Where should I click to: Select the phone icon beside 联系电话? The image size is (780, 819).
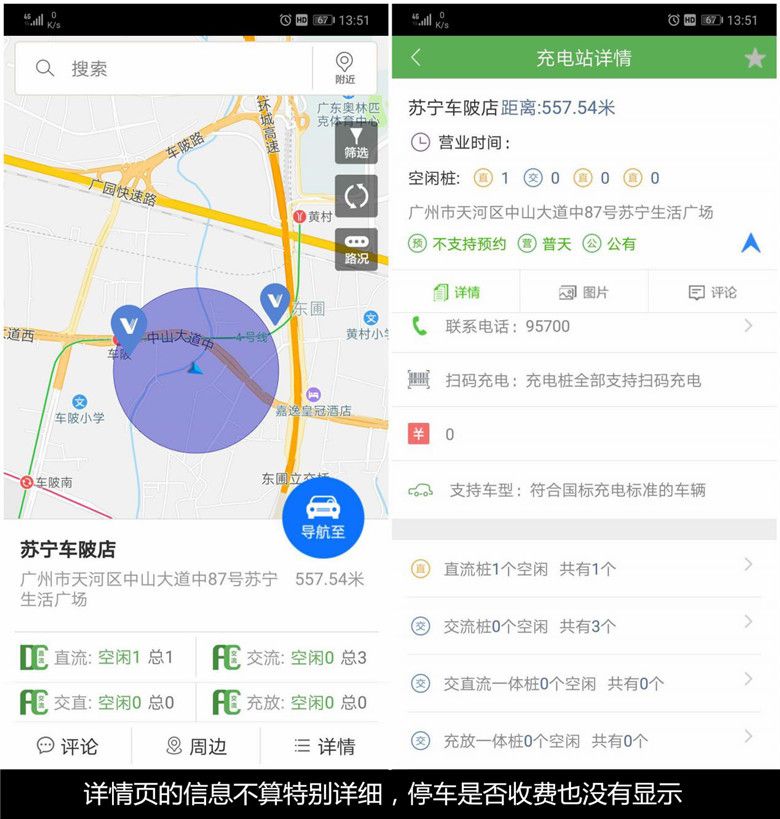[x=419, y=326]
